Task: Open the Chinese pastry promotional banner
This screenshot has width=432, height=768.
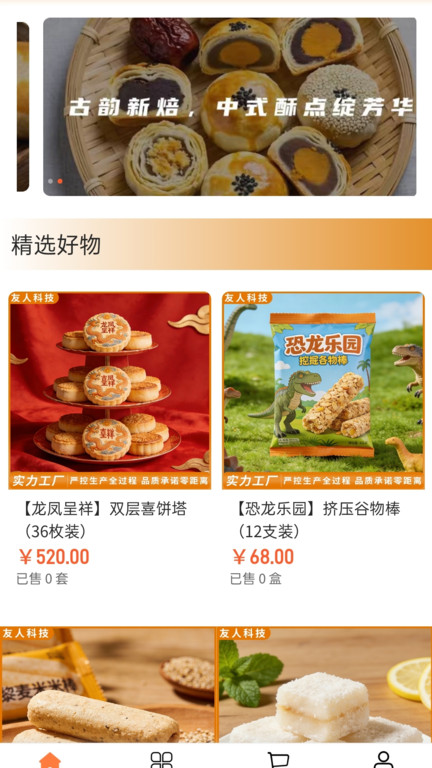Action: (x=230, y=107)
